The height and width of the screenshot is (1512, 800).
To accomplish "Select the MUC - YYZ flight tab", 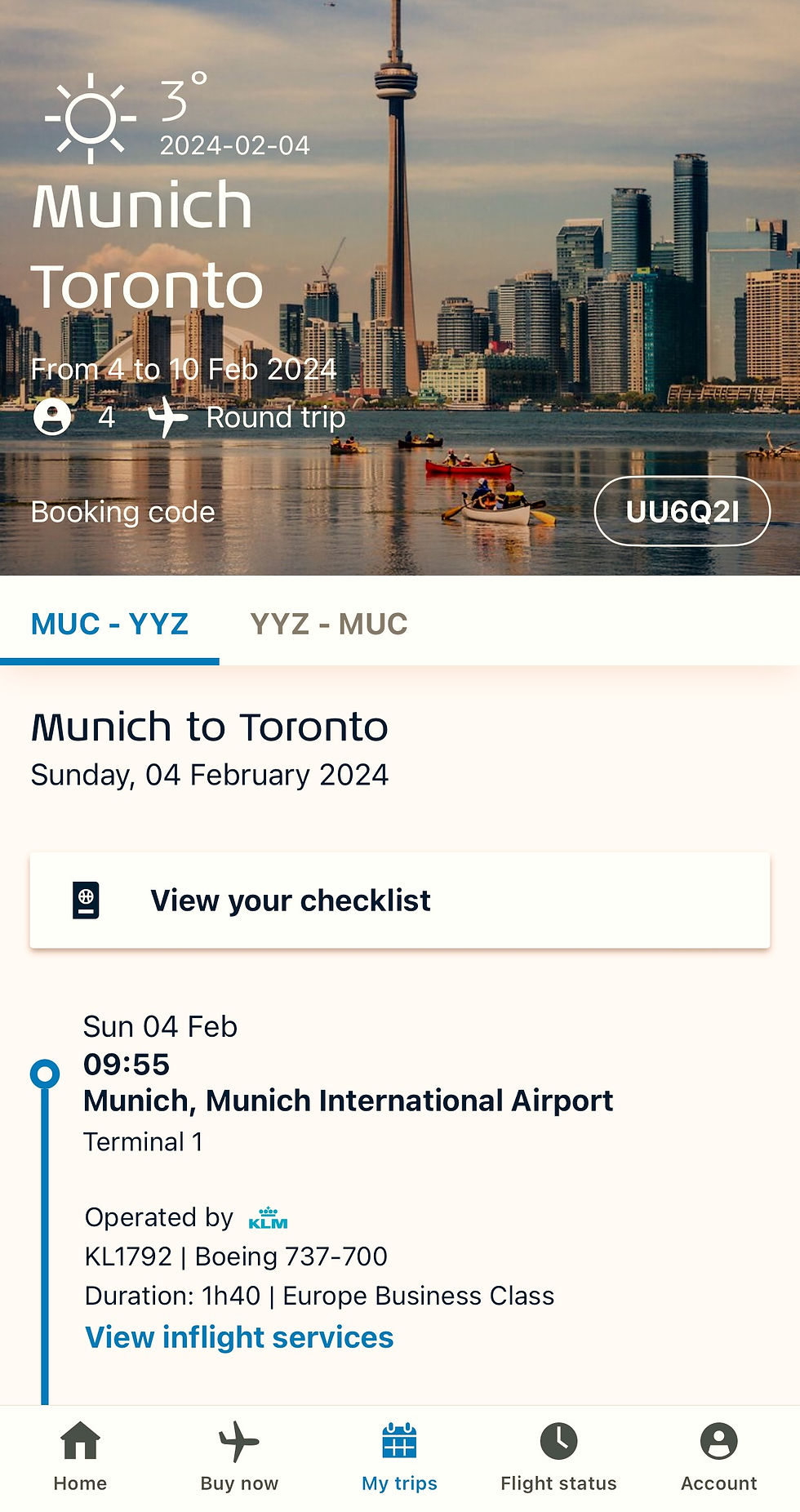I will point(109,625).
